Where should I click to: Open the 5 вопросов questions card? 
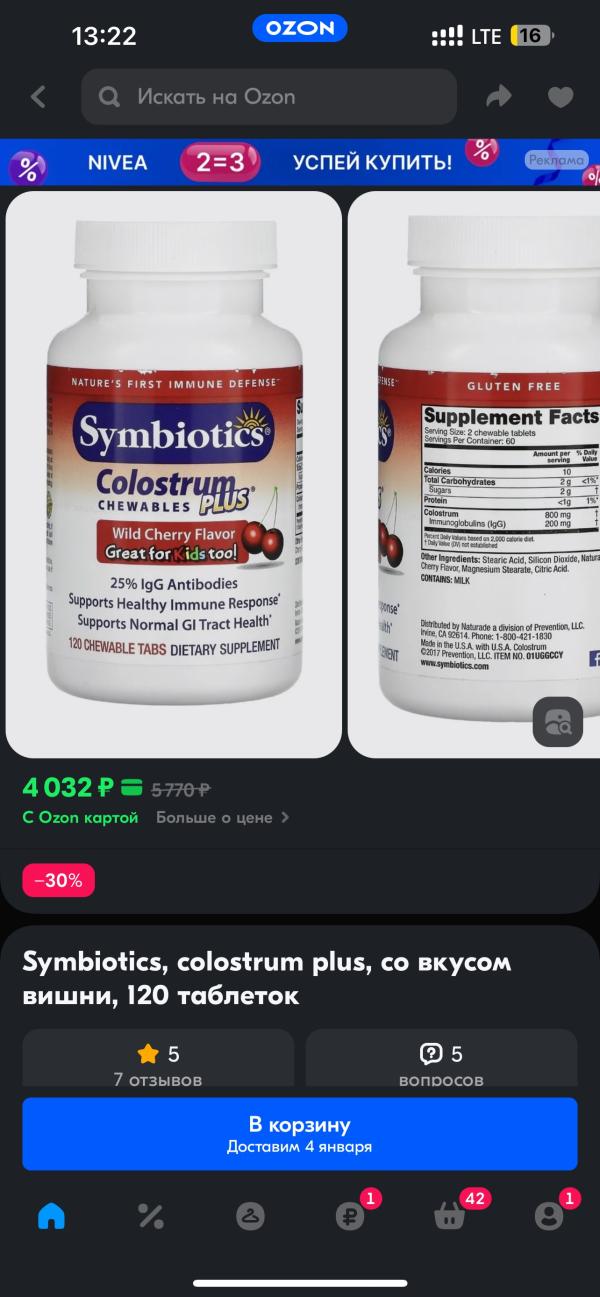(x=441, y=1063)
